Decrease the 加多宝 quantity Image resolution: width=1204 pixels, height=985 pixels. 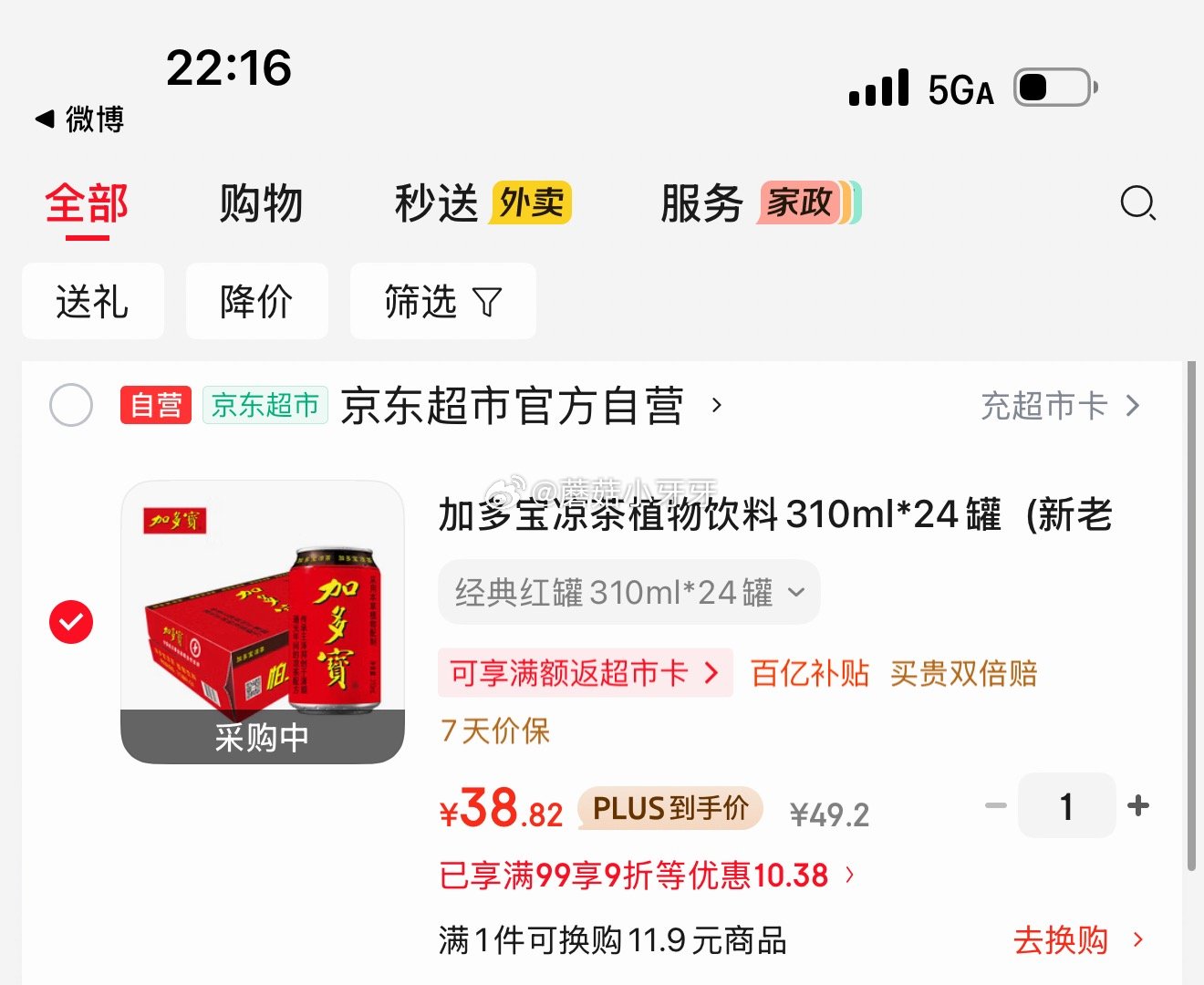(x=996, y=805)
